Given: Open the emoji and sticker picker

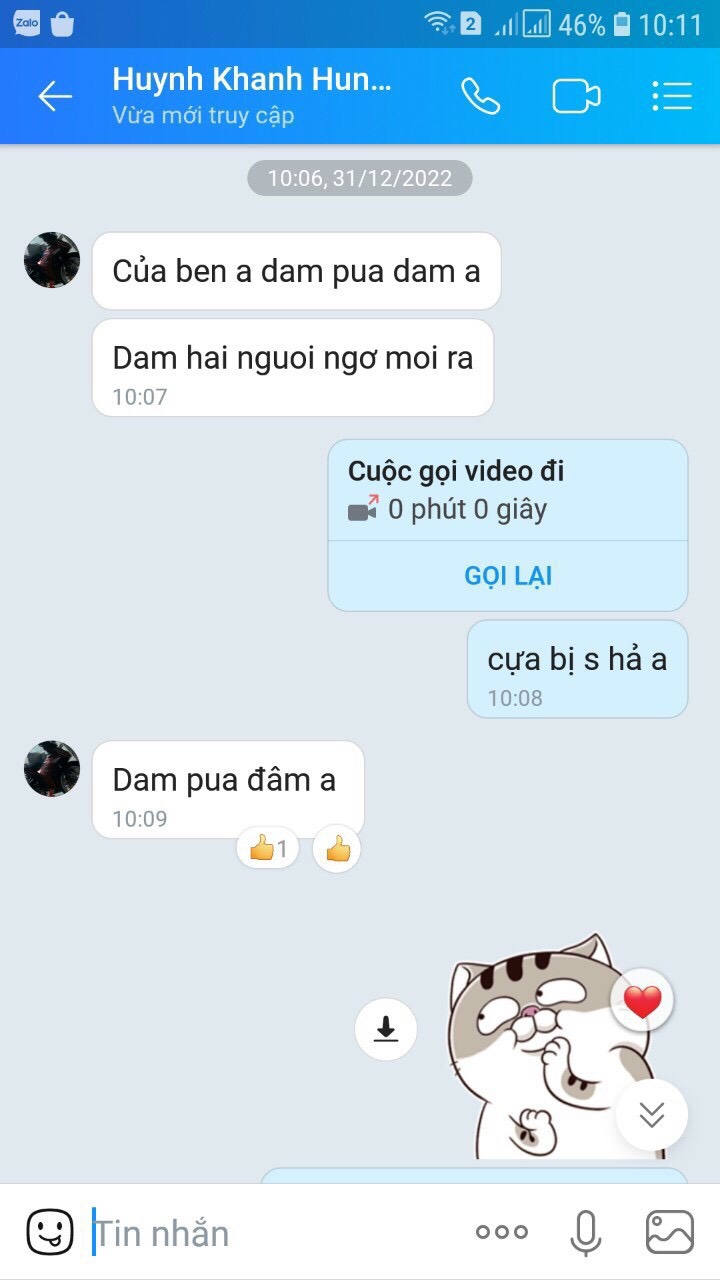Looking at the screenshot, I should coord(50,1233).
